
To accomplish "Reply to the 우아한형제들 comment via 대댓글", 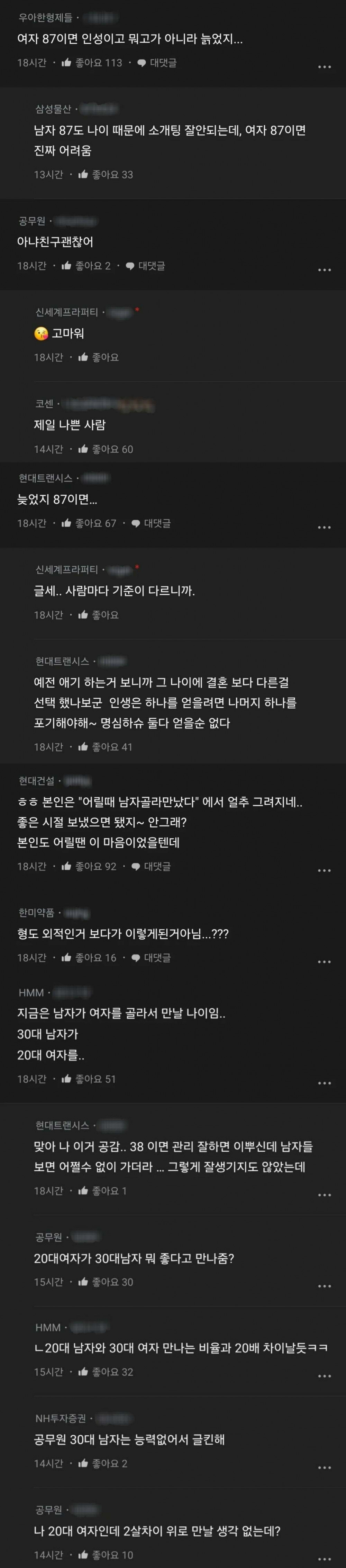I will pos(157,63).
